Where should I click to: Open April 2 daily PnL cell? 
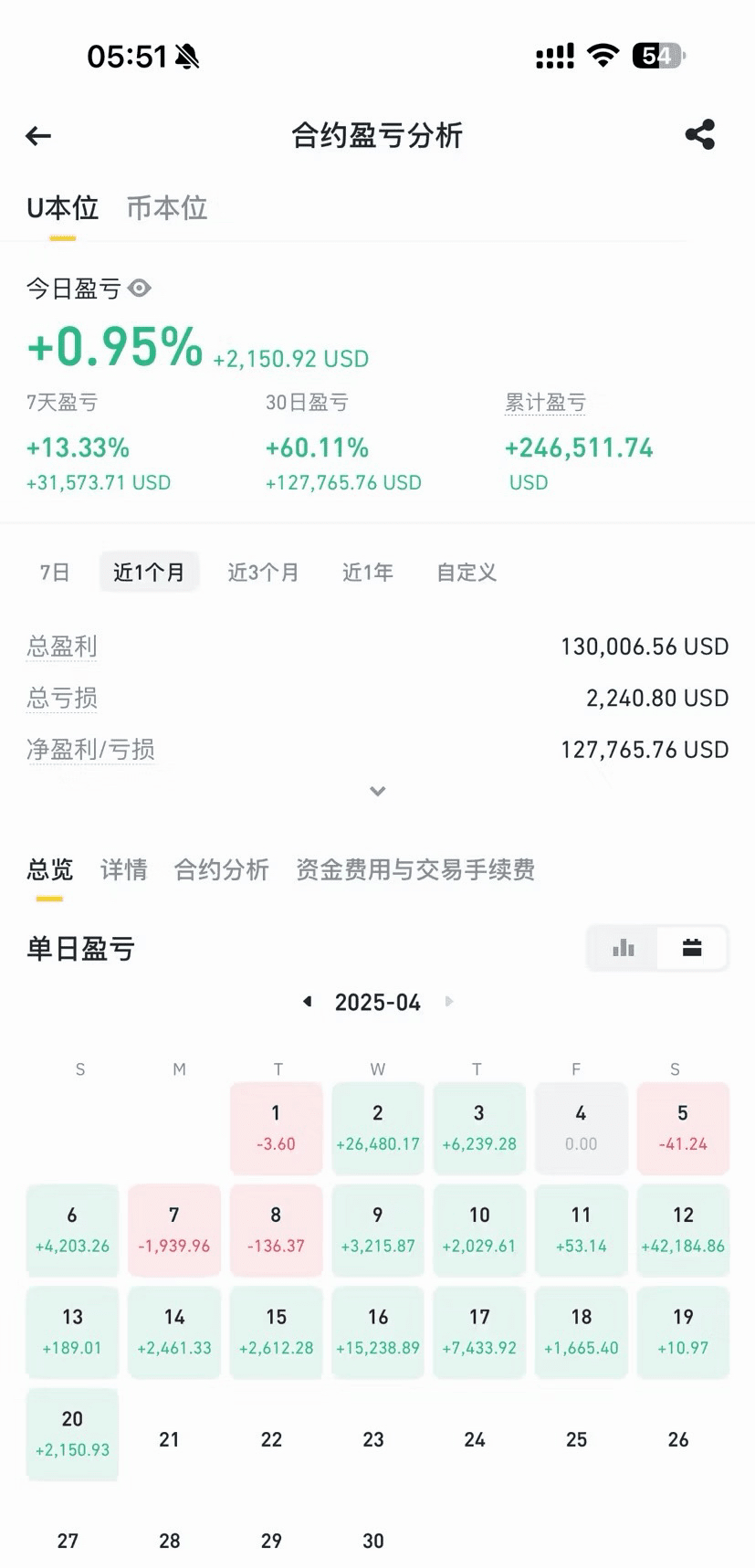pyautogui.click(x=378, y=1128)
